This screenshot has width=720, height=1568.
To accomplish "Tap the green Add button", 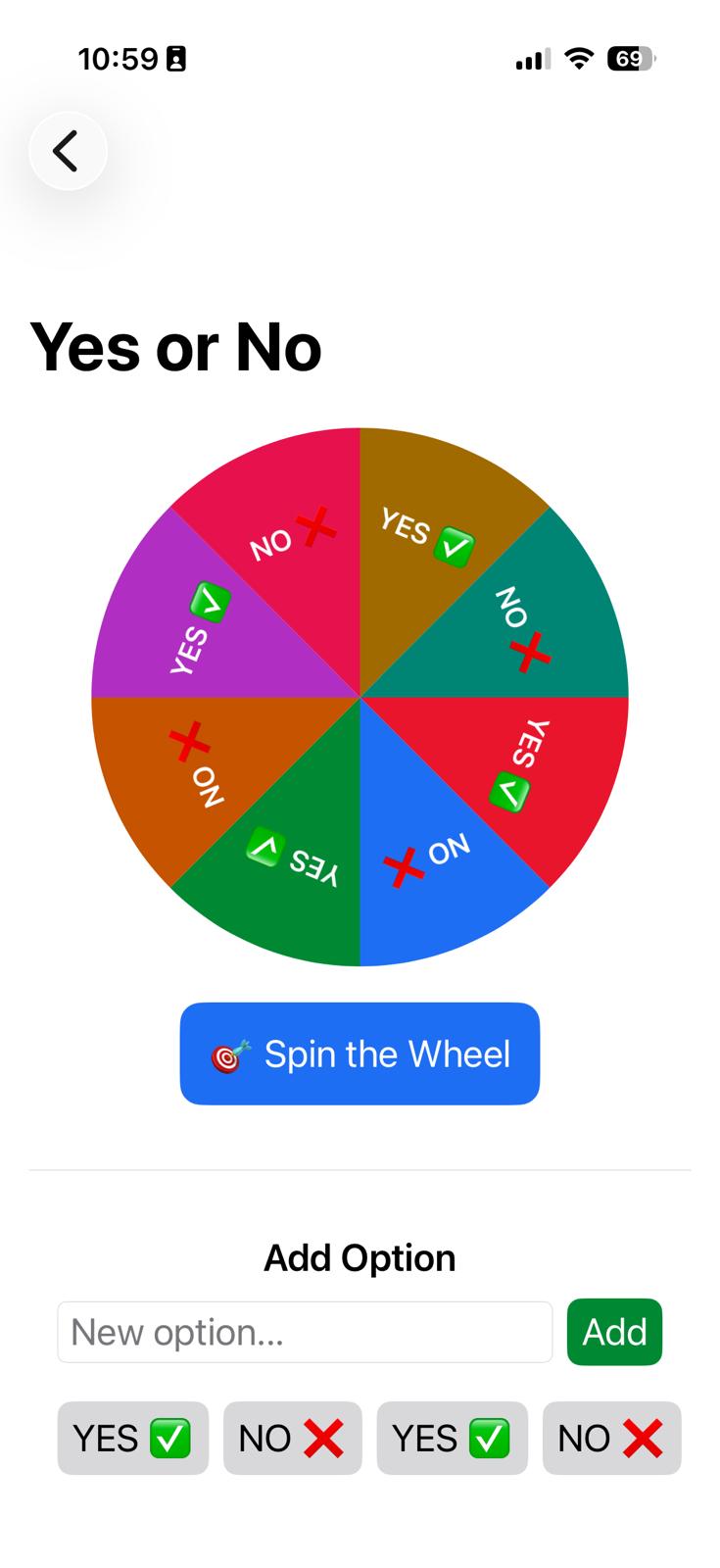I will tap(614, 1332).
